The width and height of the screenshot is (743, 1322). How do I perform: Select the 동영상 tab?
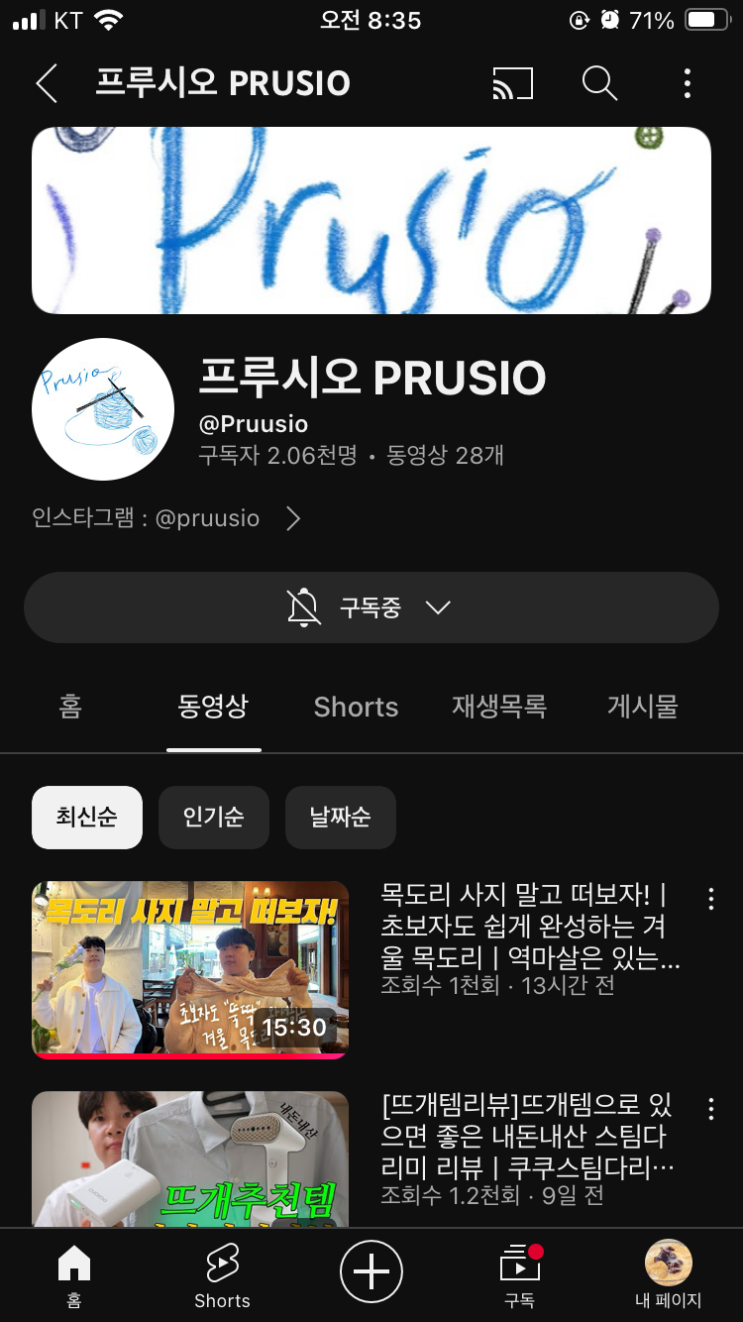tap(213, 707)
